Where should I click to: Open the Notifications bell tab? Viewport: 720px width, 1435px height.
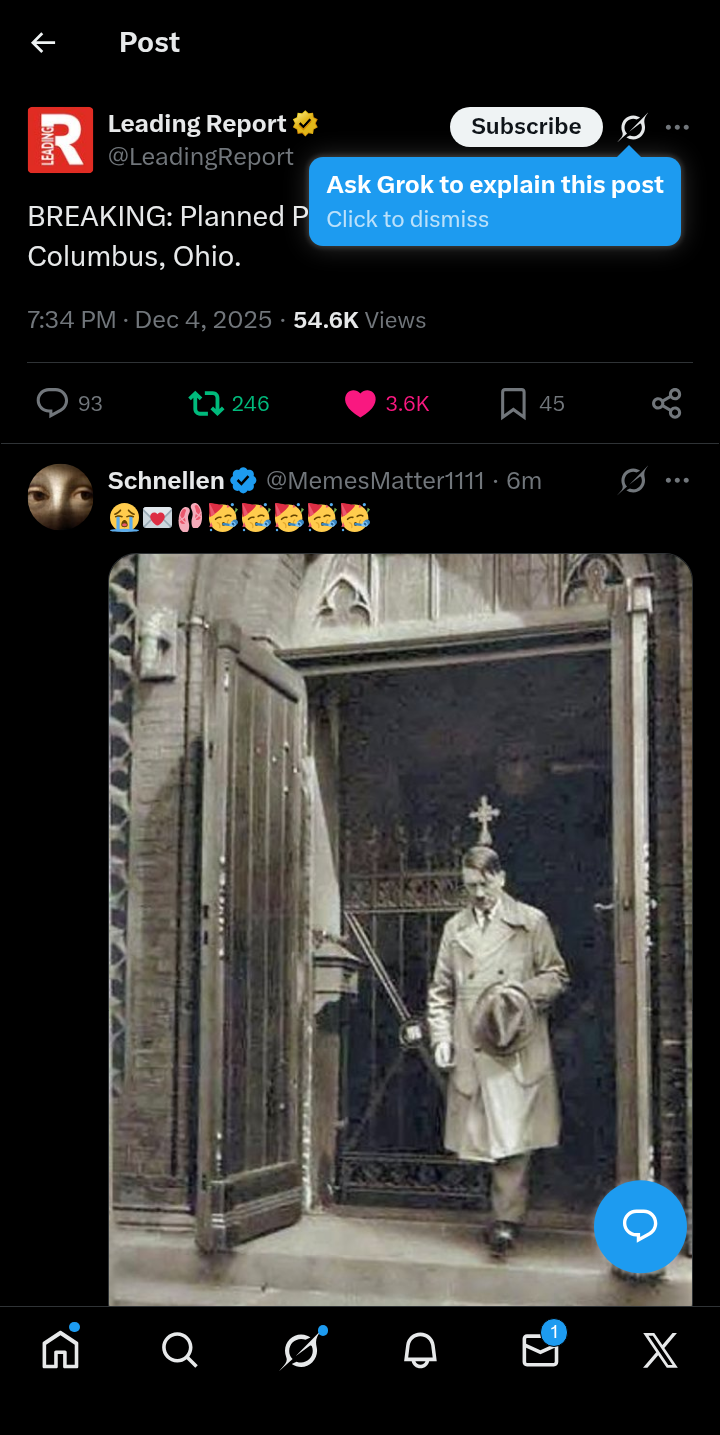point(420,1351)
